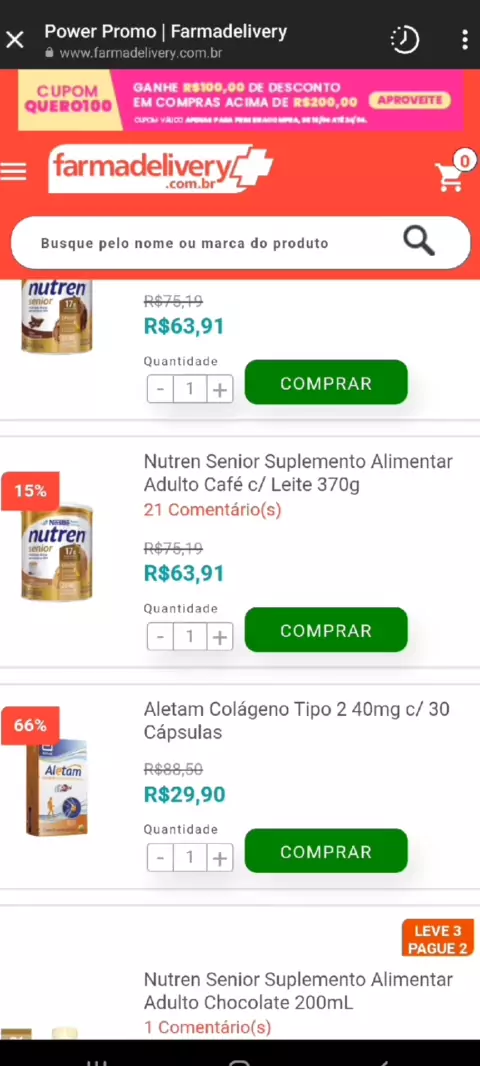The image size is (480, 1066).
Task: Open Nutren Senior Chocolate 200mL product
Action: [x=298, y=991]
